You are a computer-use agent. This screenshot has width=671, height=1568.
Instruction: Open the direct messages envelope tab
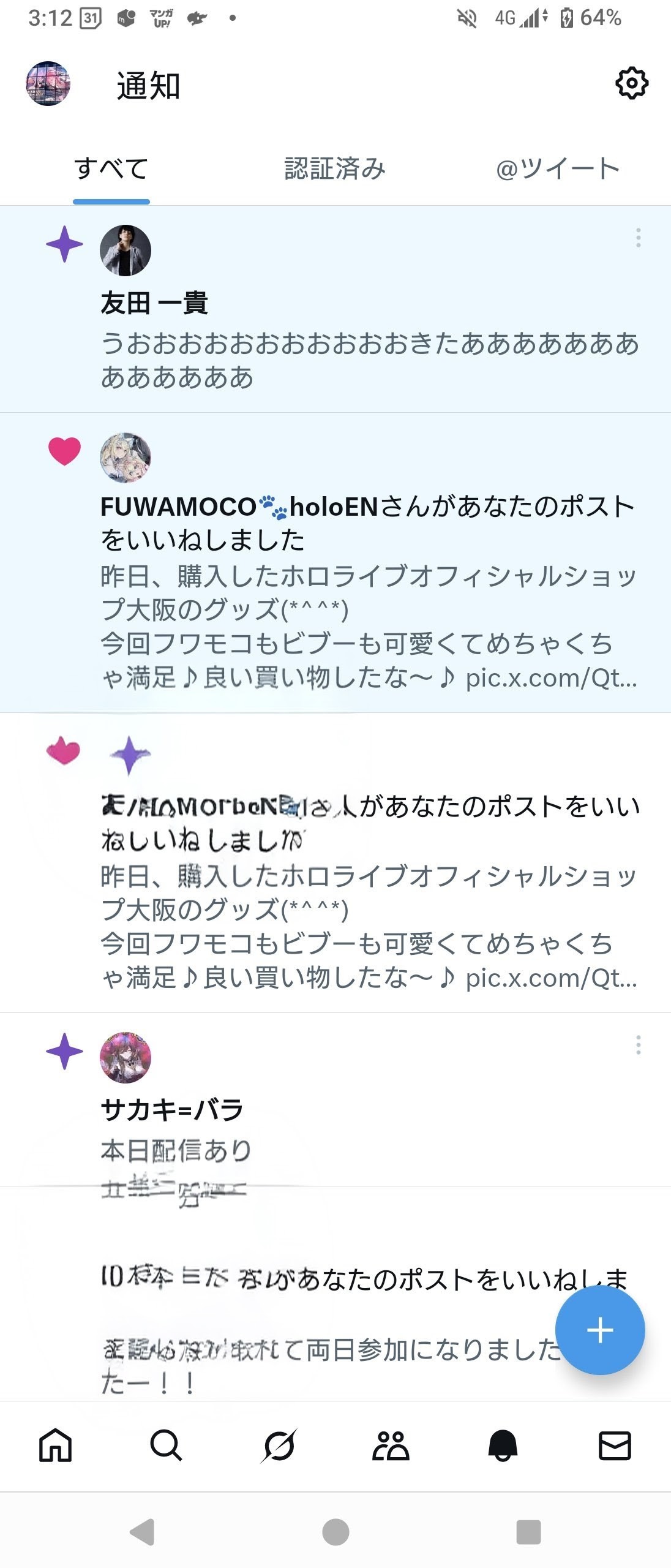(x=614, y=1445)
